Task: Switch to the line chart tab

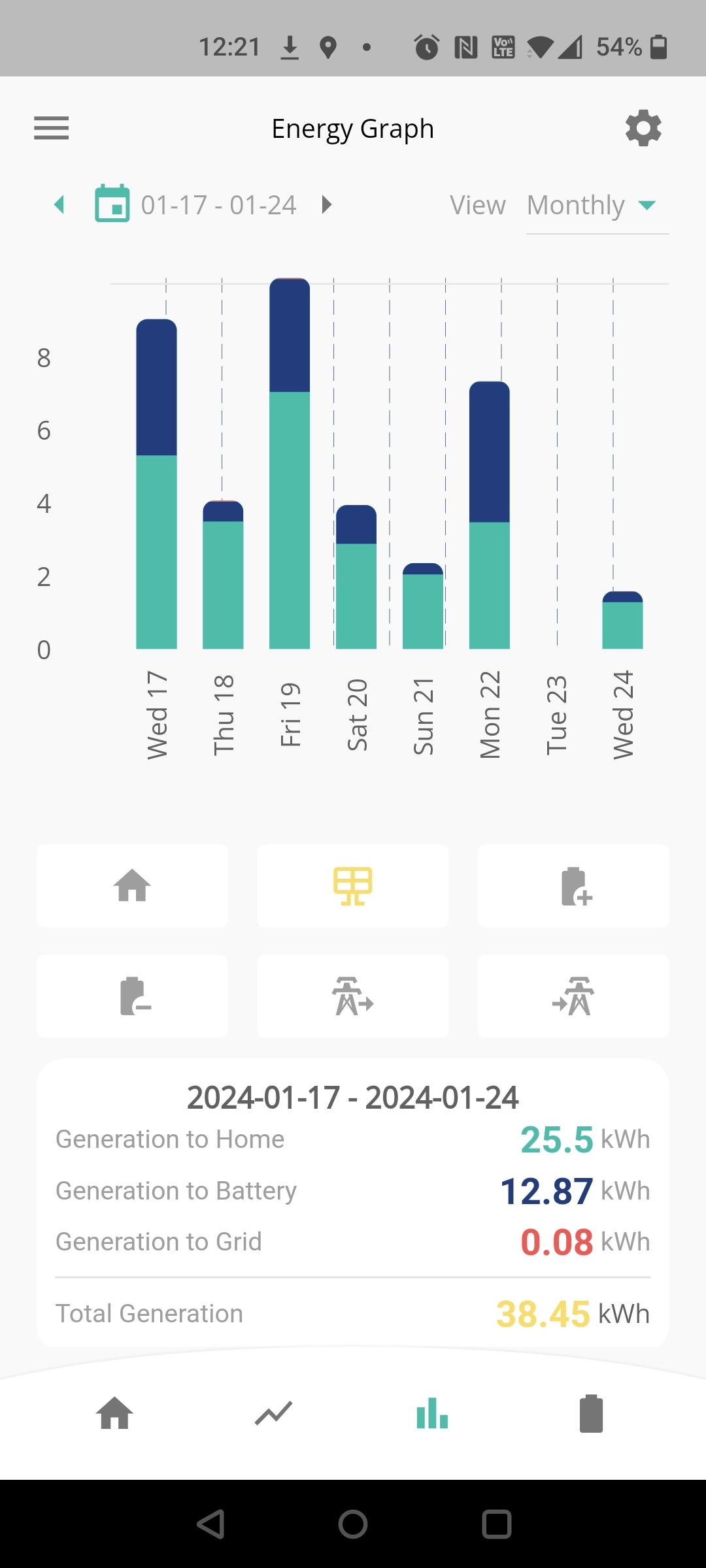Action: pos(273,1414)
